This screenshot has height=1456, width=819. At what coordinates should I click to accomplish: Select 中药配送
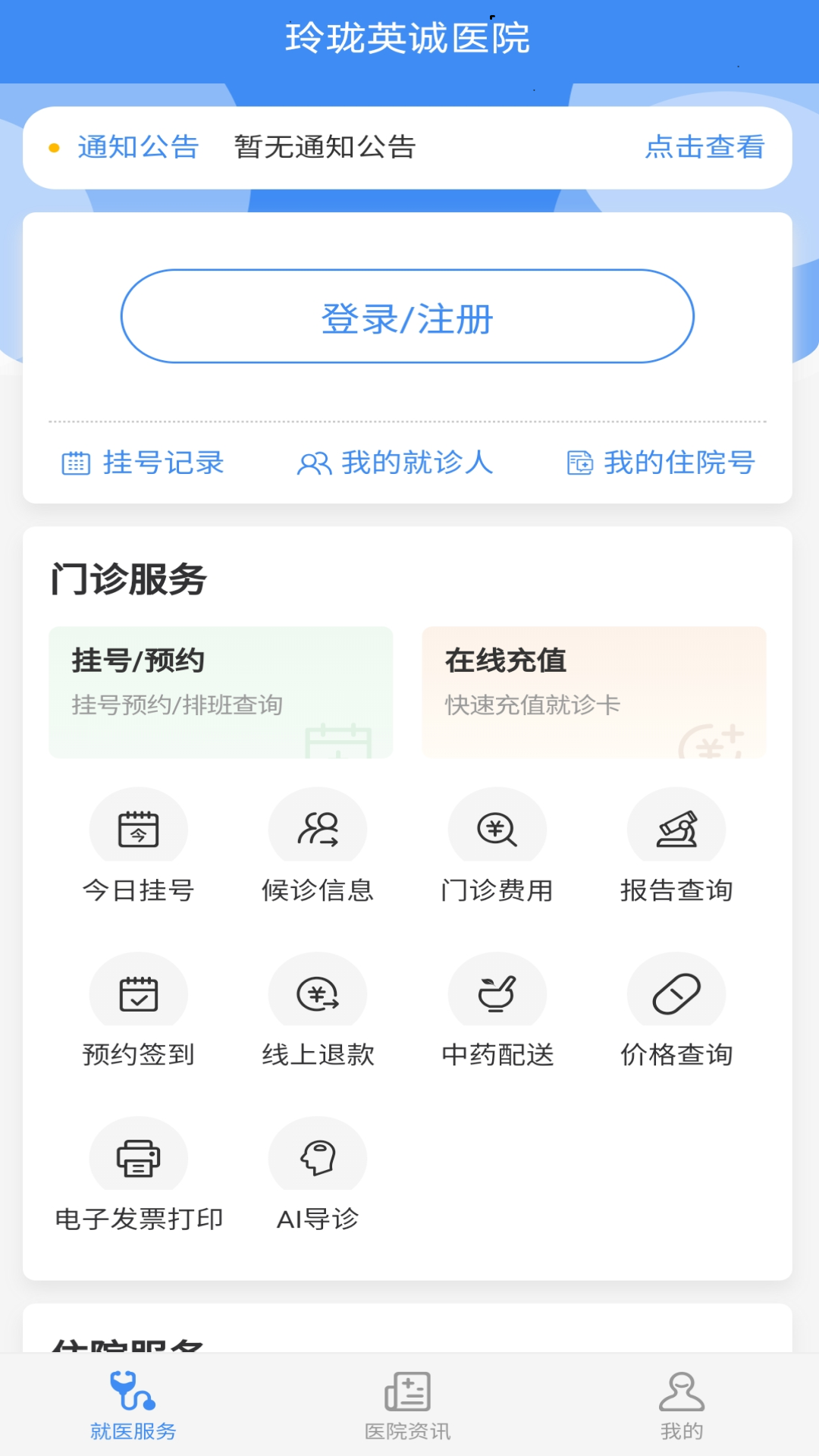497,1011
